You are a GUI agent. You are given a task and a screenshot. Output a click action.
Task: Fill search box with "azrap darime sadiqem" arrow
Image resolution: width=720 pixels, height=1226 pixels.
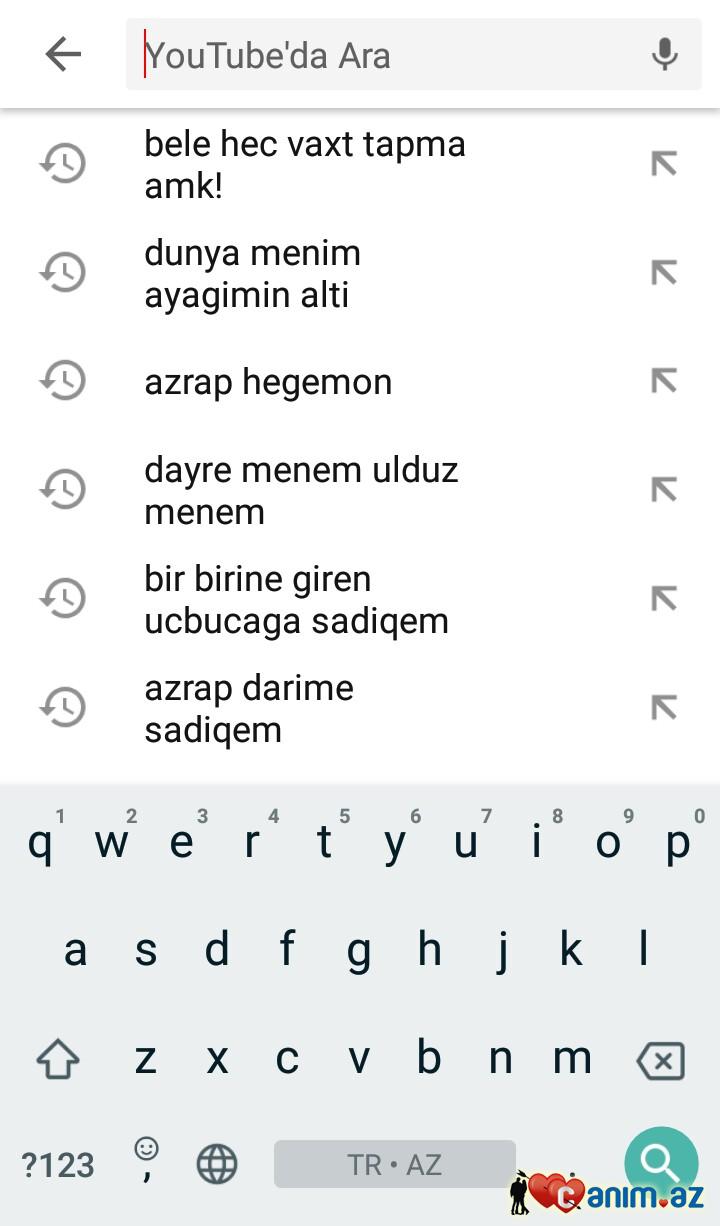(664, 708)
